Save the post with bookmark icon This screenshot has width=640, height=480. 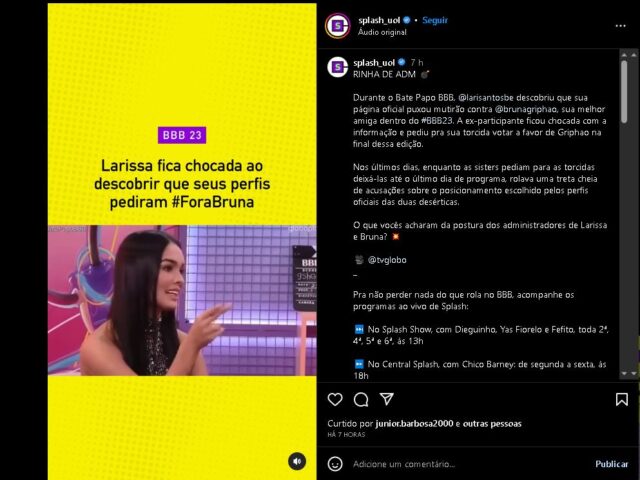coord(621,399)
